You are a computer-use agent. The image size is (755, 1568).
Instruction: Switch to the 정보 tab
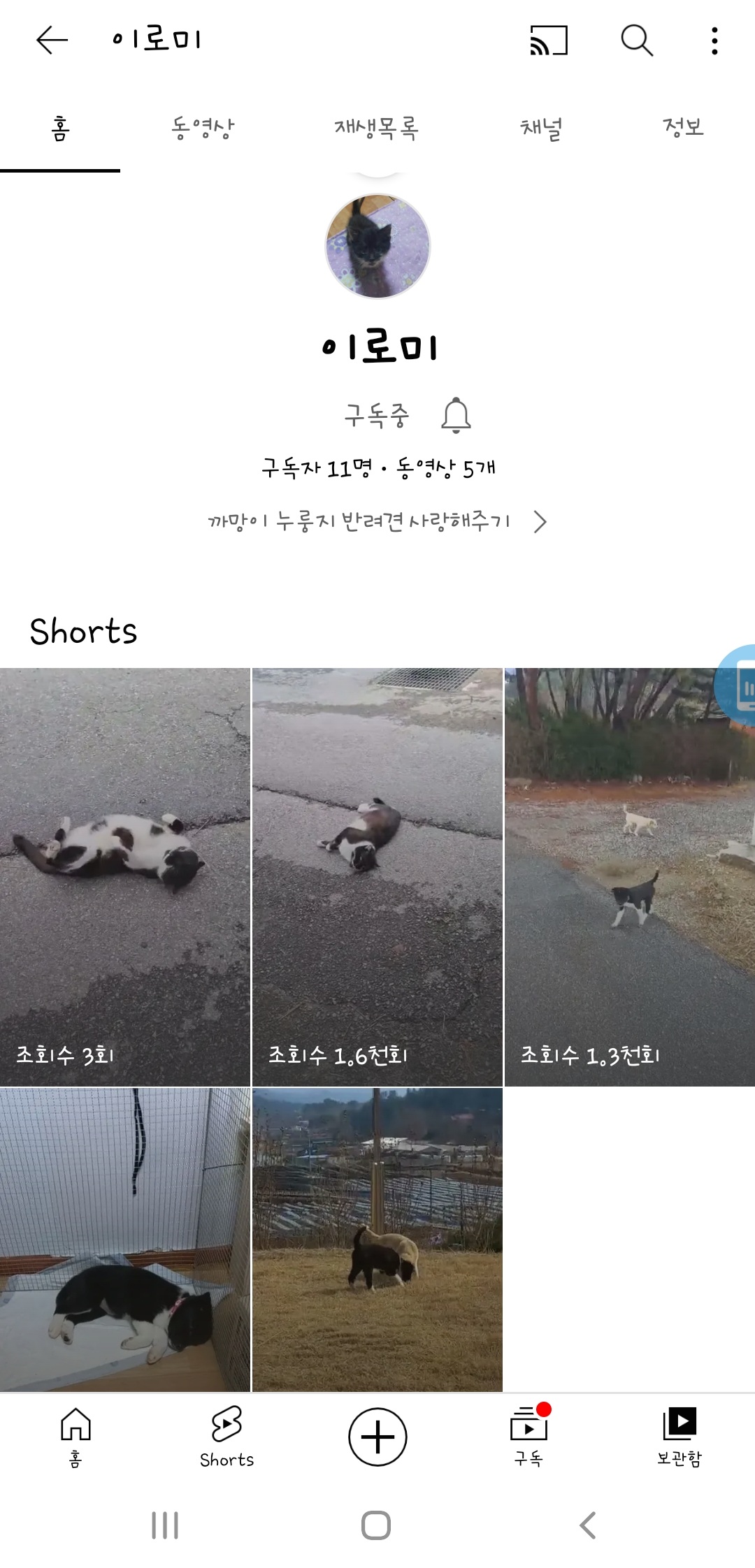pos(683,129)
